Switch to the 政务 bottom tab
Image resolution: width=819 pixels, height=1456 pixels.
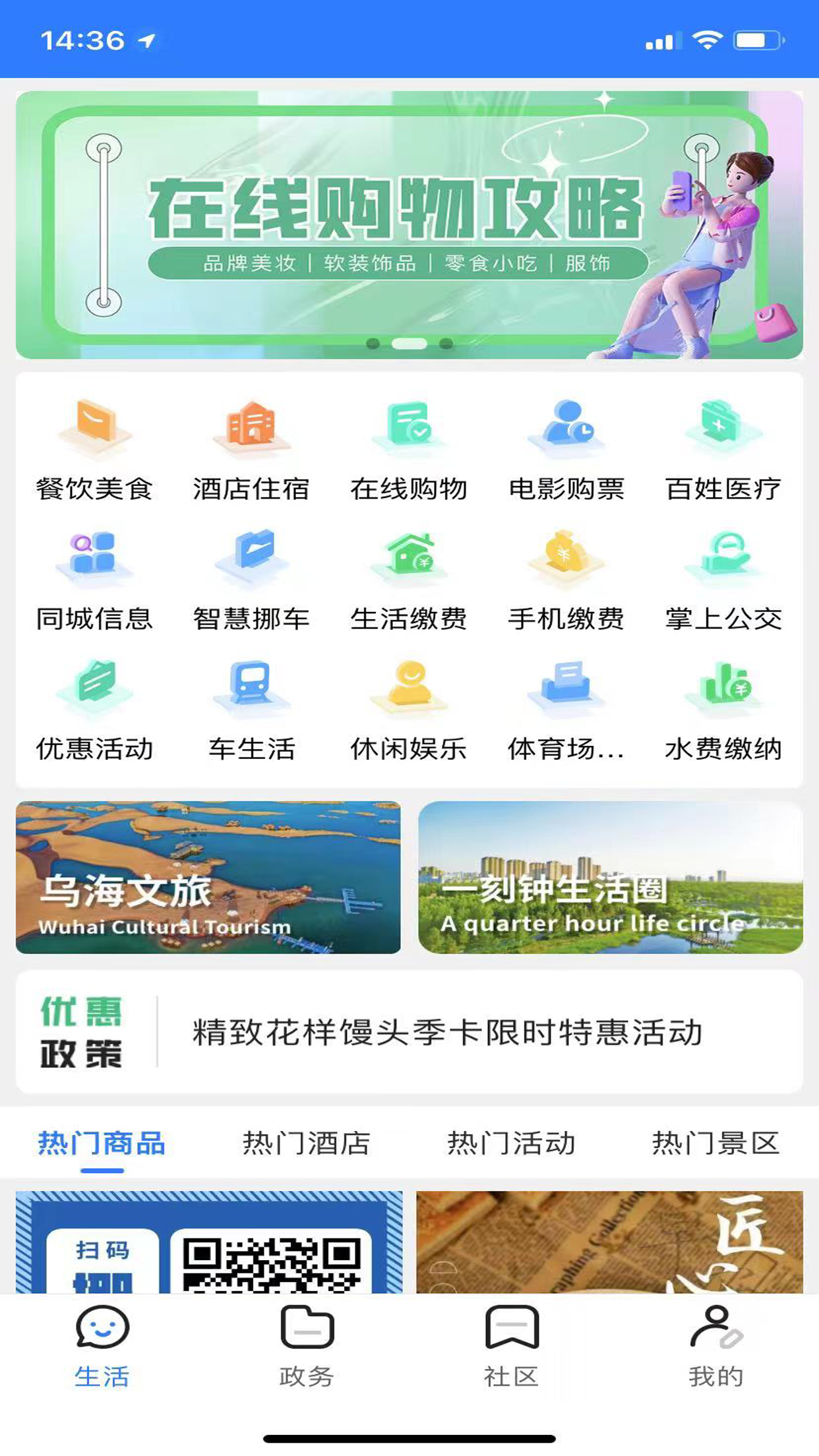click(x=307, y=1345)
